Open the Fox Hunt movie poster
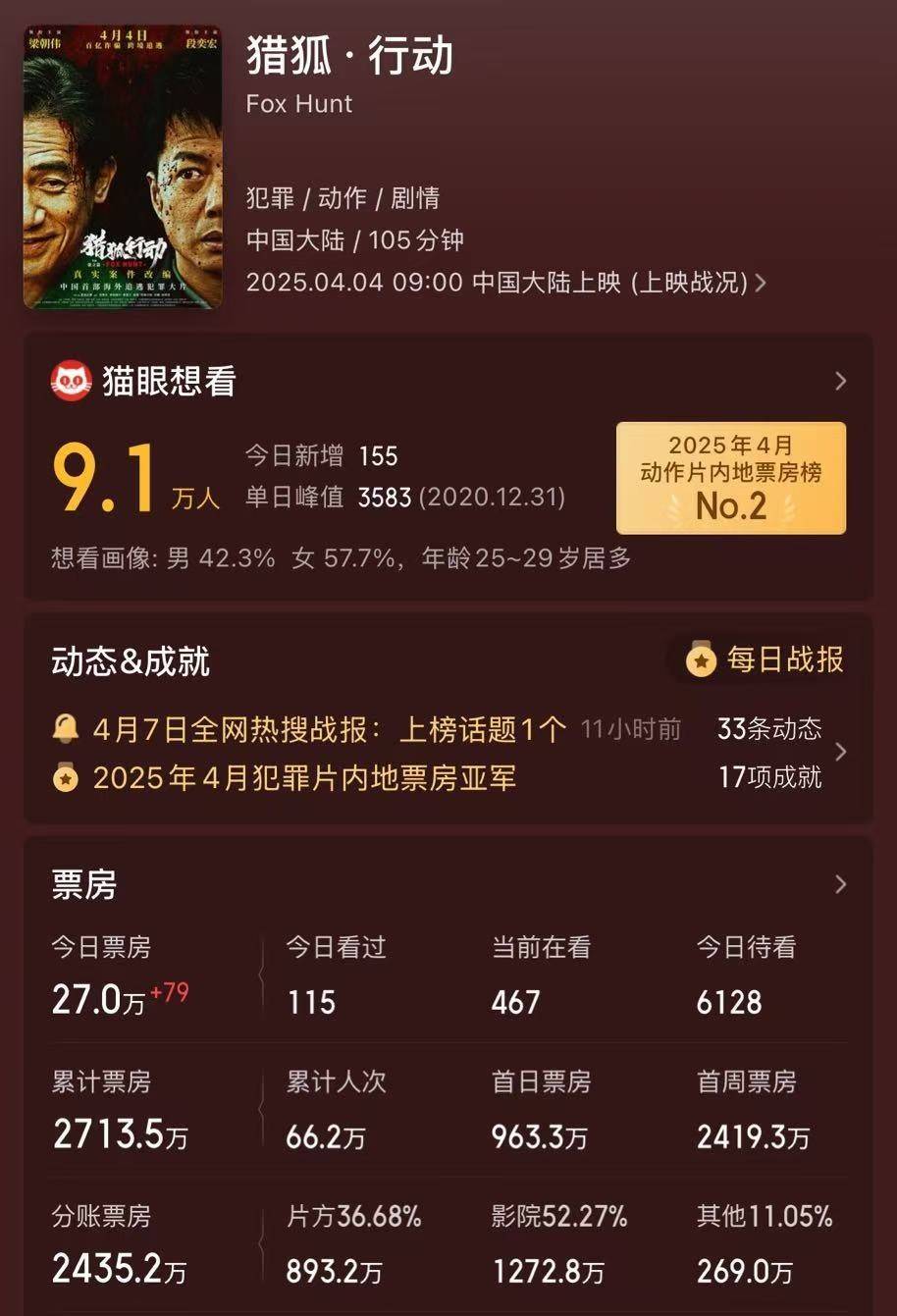The height and width of the screenshot is (1316, 897). click(123, 165)
